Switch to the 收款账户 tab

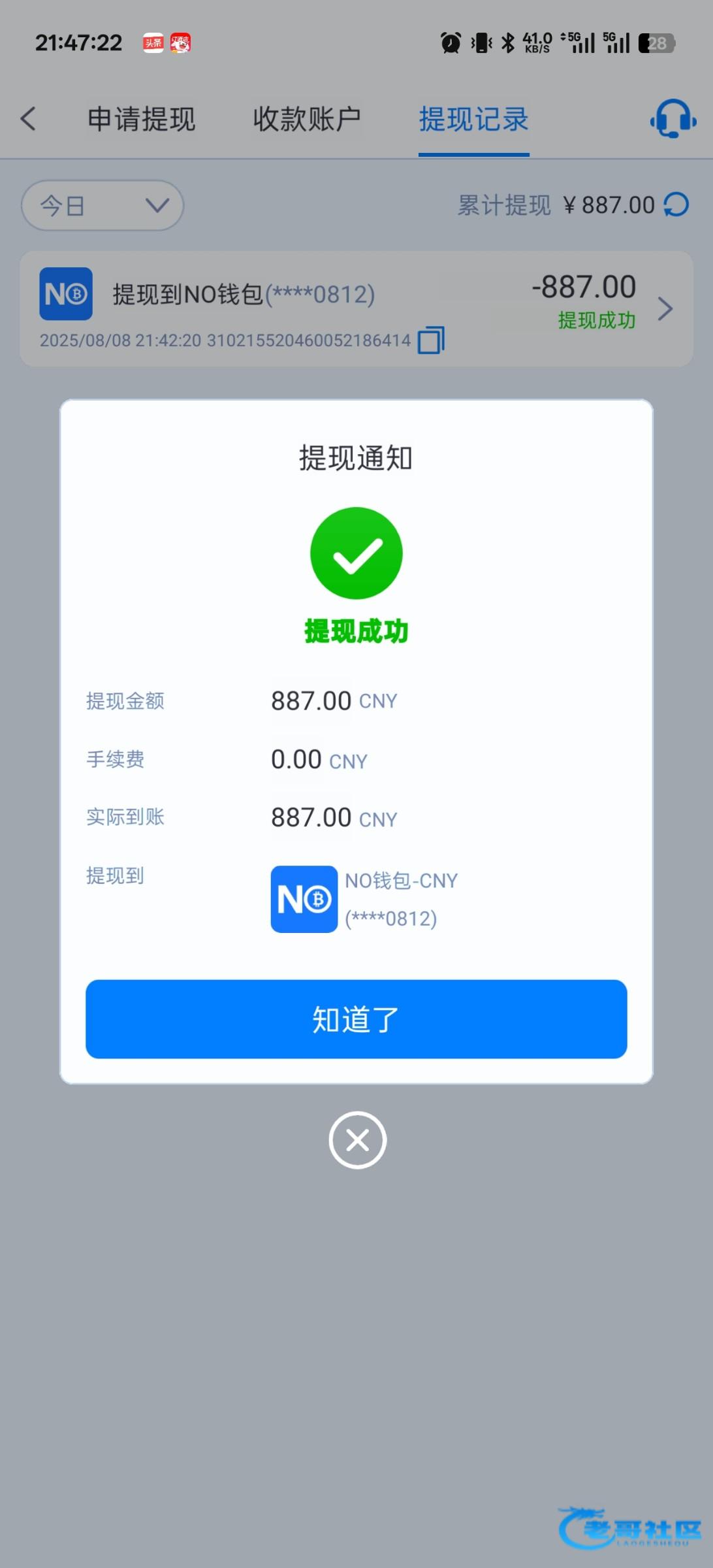click(x=307, y=120)
